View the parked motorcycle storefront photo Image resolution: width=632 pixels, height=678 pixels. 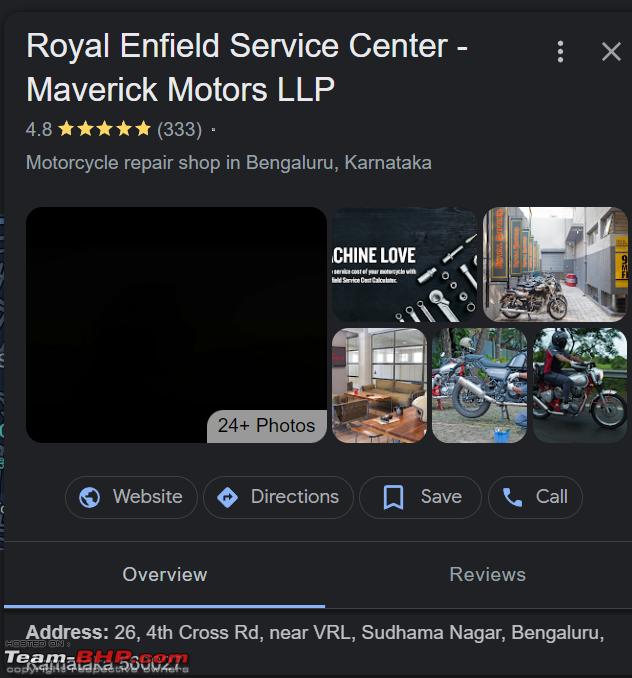click(x=555, y=264)
